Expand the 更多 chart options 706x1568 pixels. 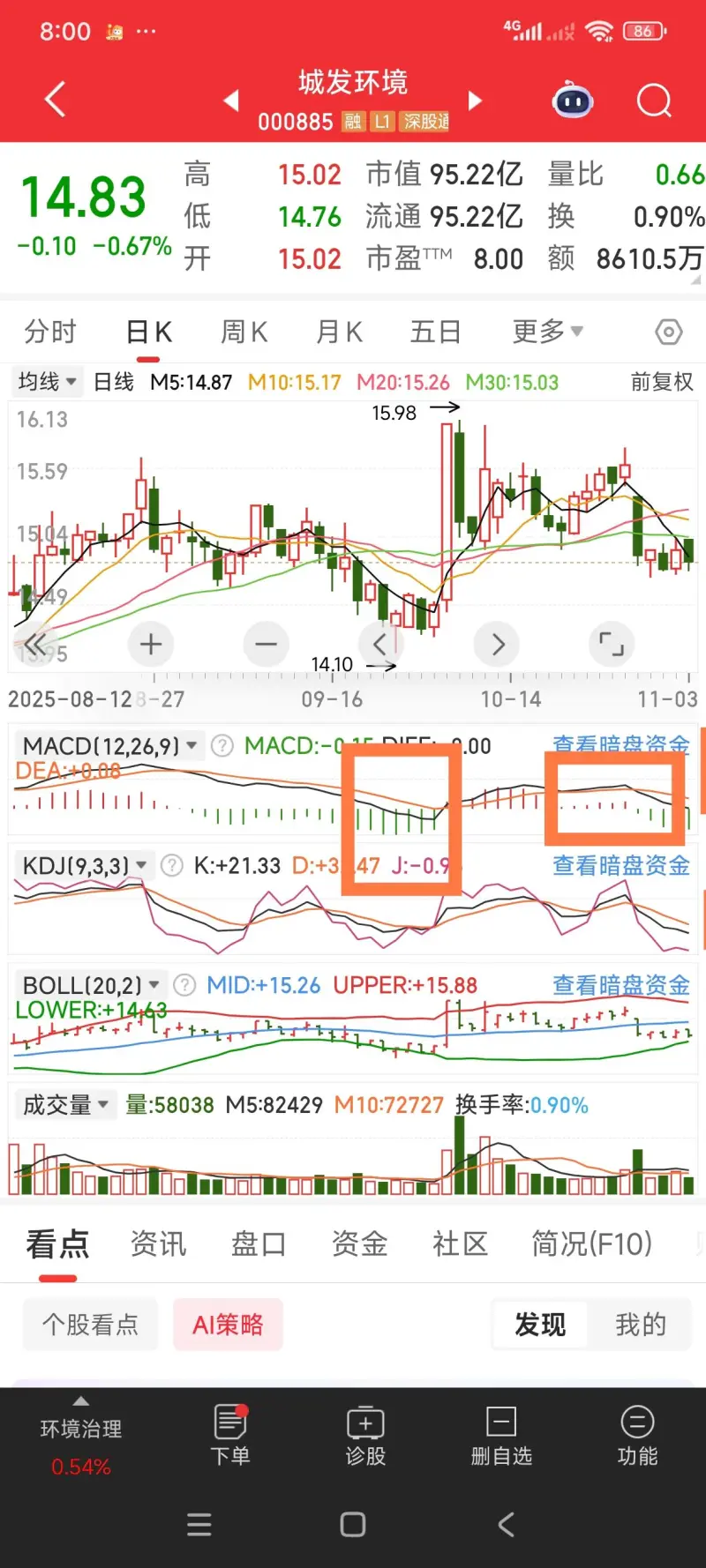(x=547, y=332)
